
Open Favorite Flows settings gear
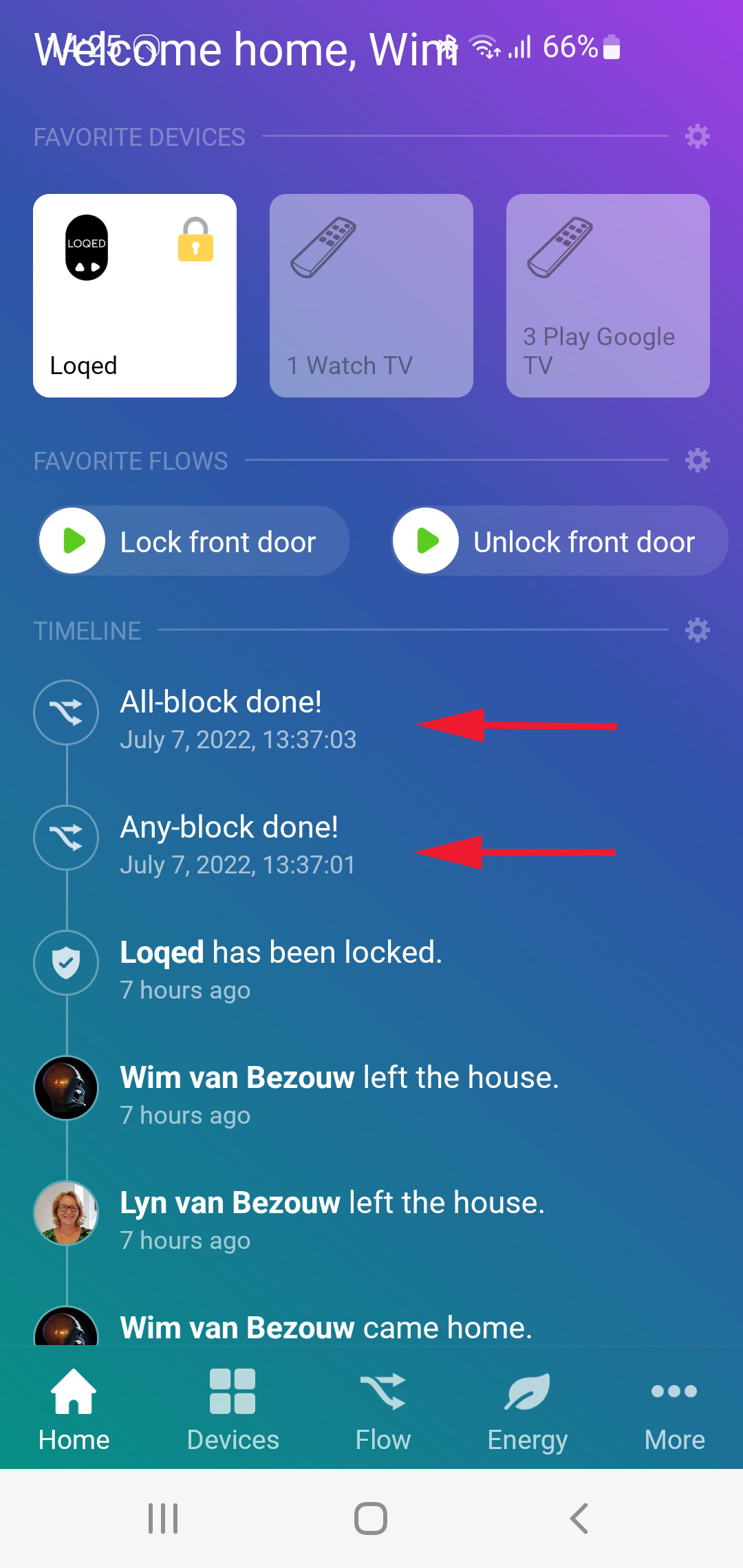(697, 460)
